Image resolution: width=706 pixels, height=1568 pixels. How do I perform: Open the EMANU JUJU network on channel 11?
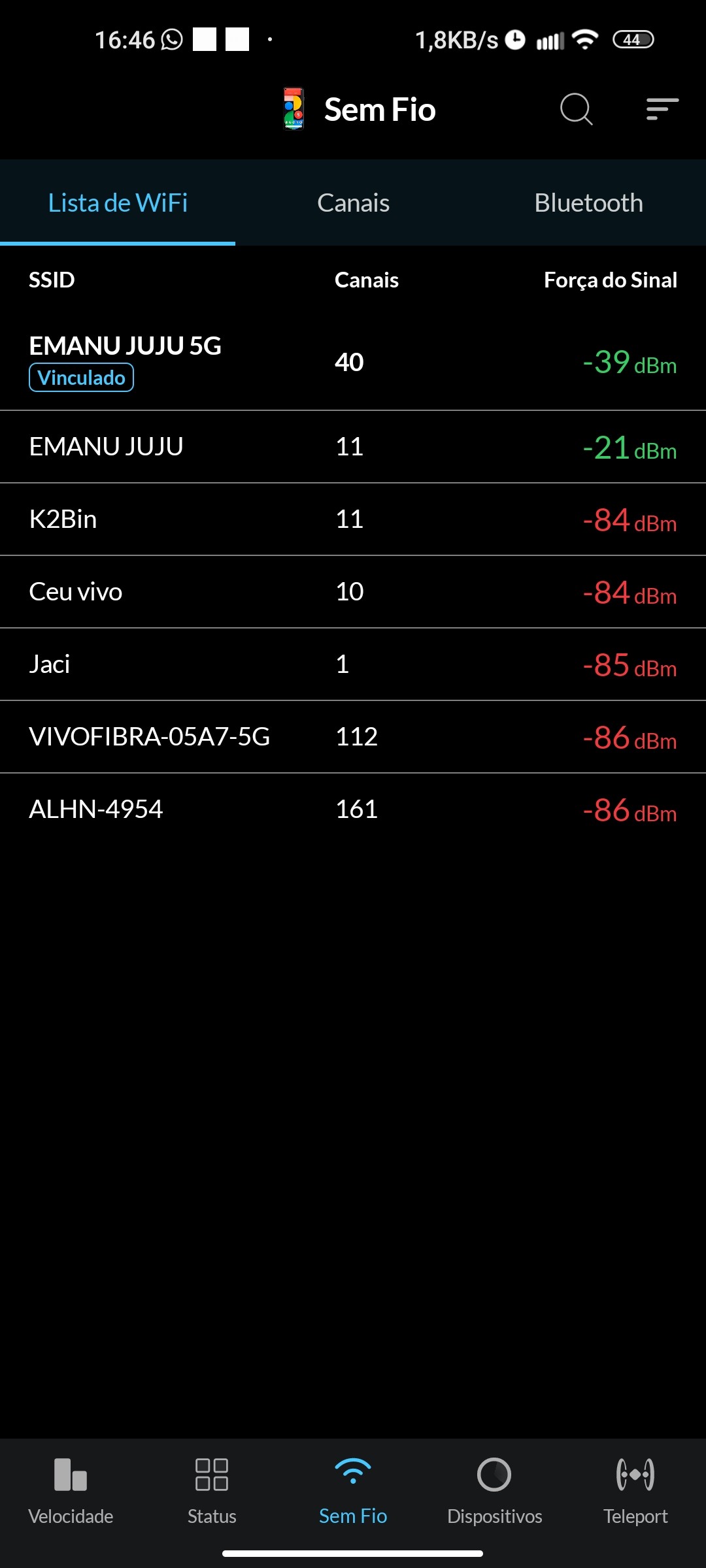353,447
